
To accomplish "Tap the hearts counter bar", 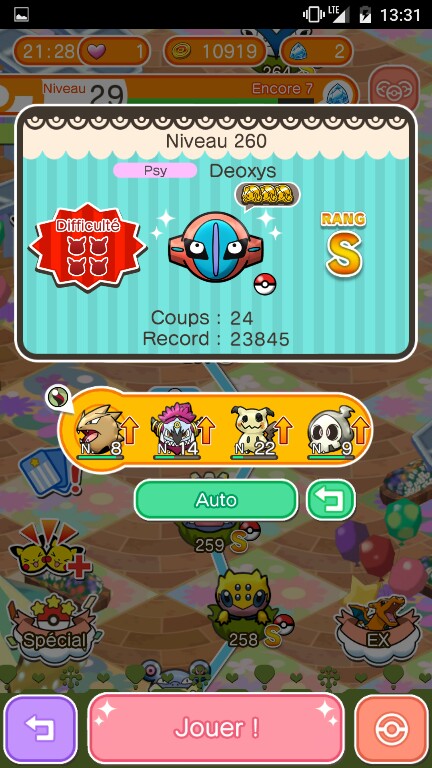I will (114, 51).
